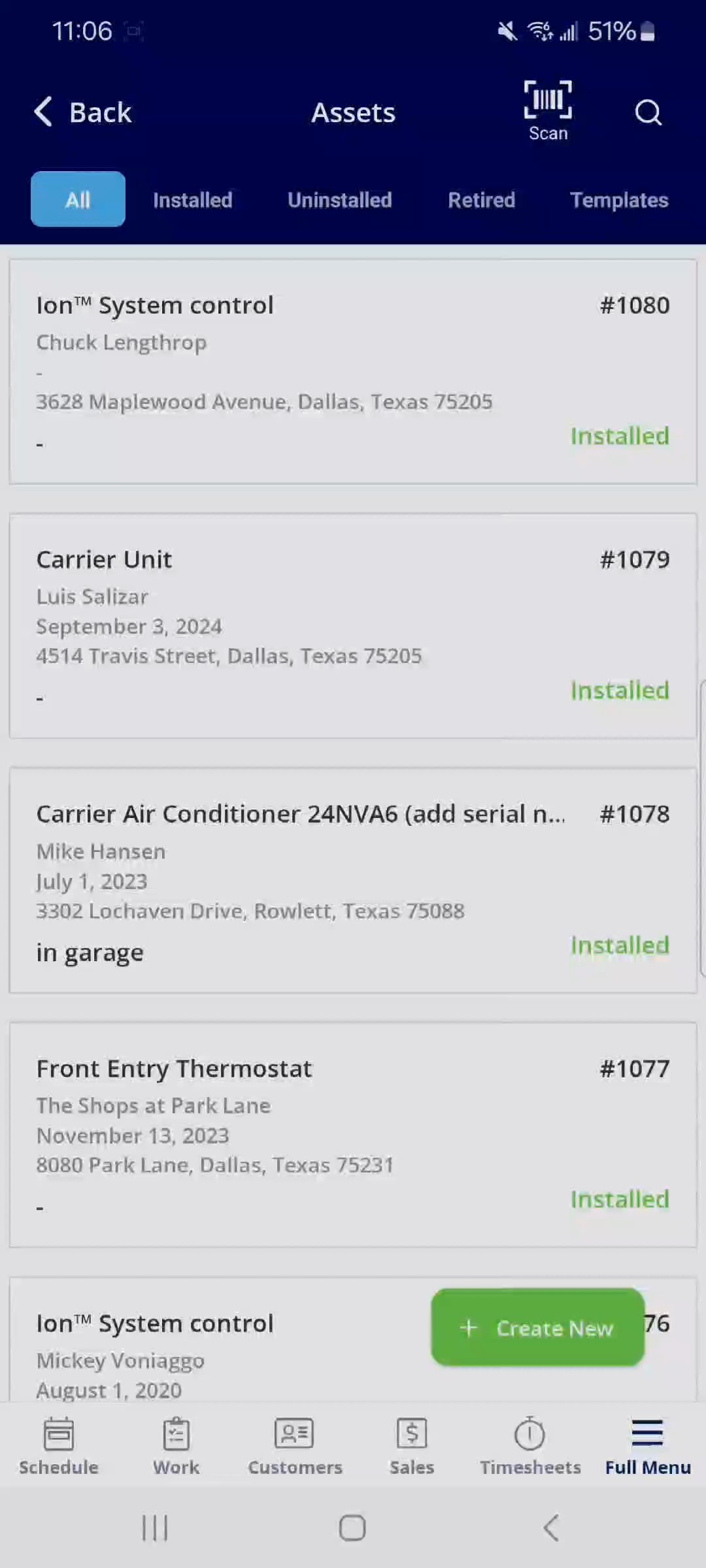Tap Create New to add asset
This screenshot has height=1568, width=706.
click(537, 1328)
